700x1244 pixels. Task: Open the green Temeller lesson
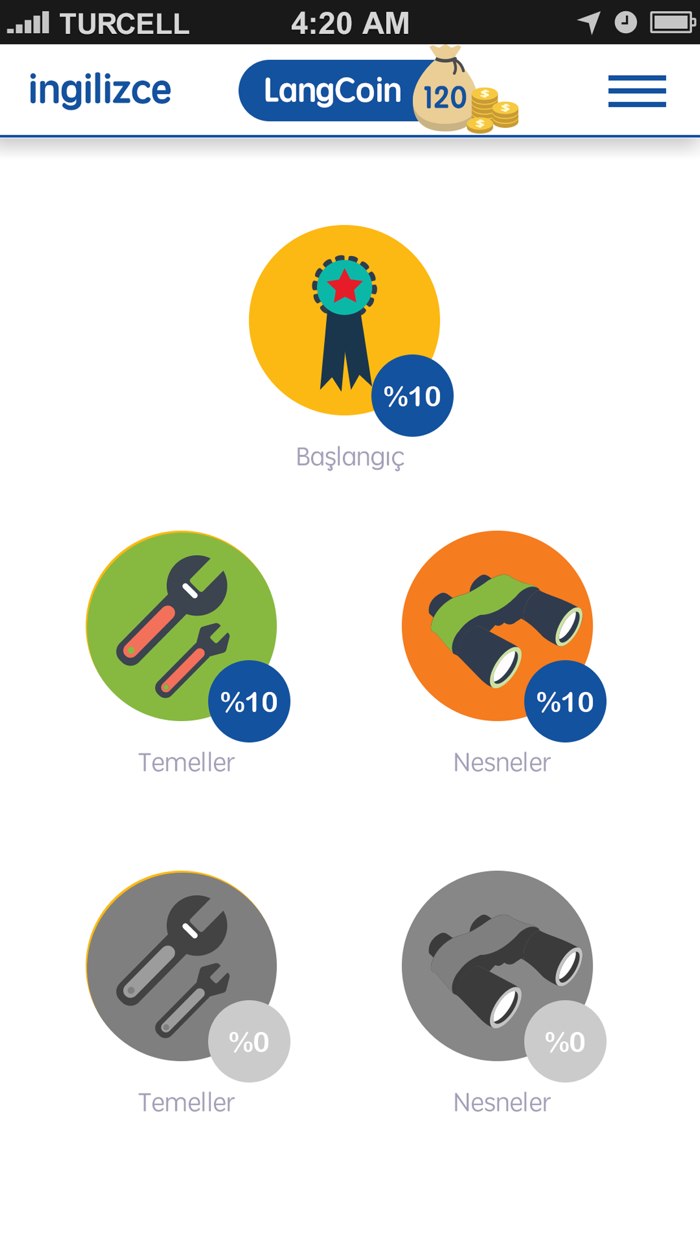click(181, 626)
